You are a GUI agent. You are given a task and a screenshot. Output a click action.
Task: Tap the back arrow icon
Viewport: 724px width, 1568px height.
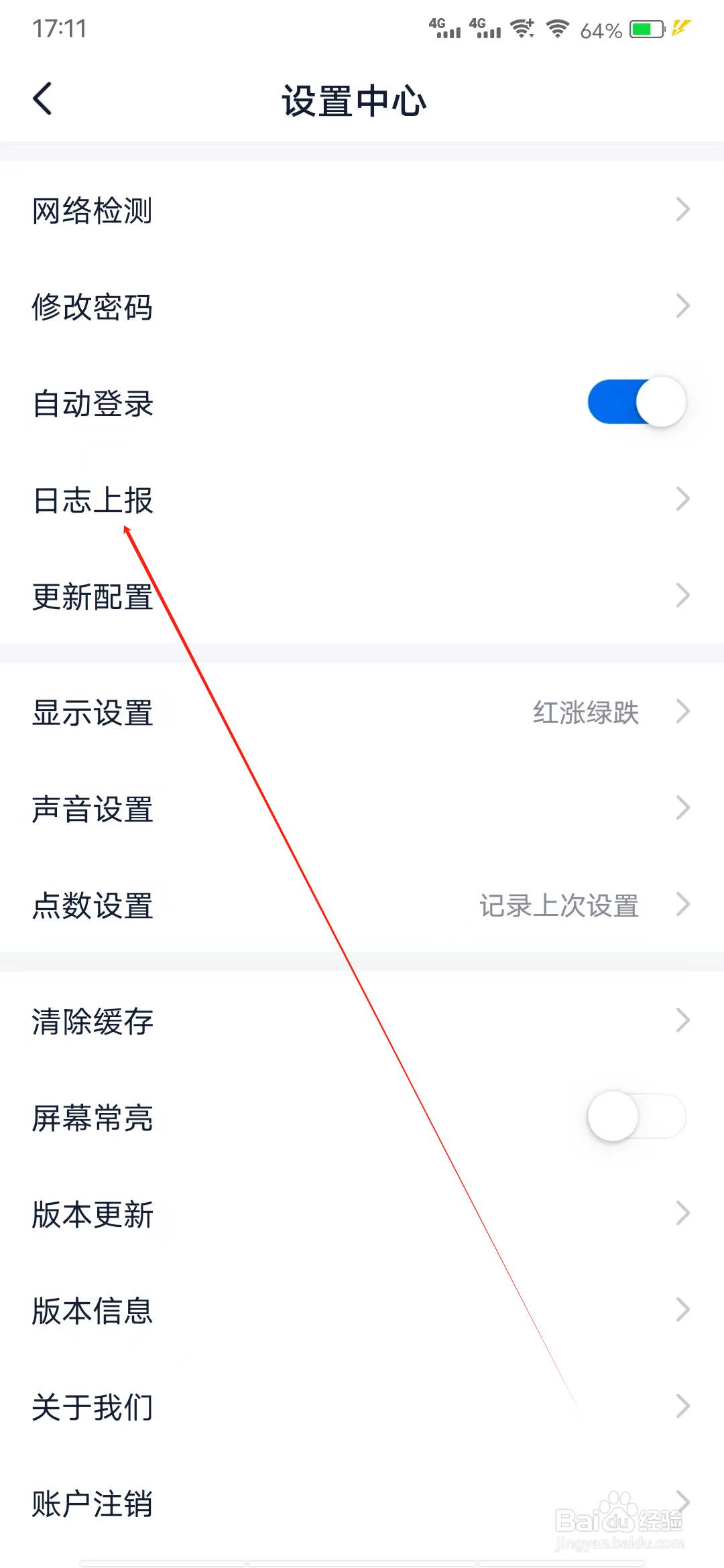42,97
